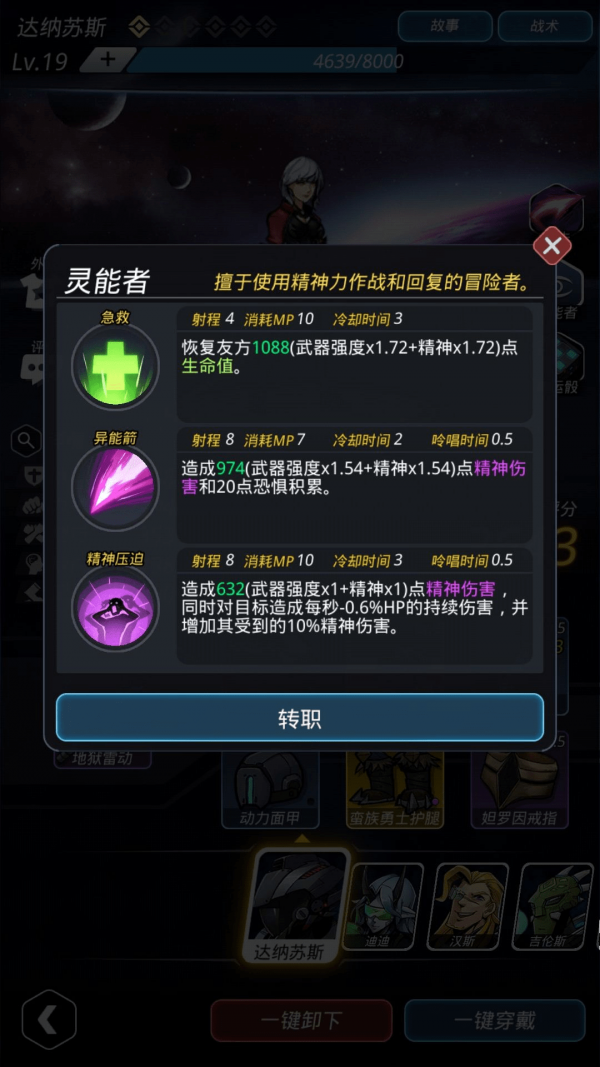The height and width of the screenshot is (1067, 600).
Task: Tap the 转职 button to change class
Action: pos(299,718)
